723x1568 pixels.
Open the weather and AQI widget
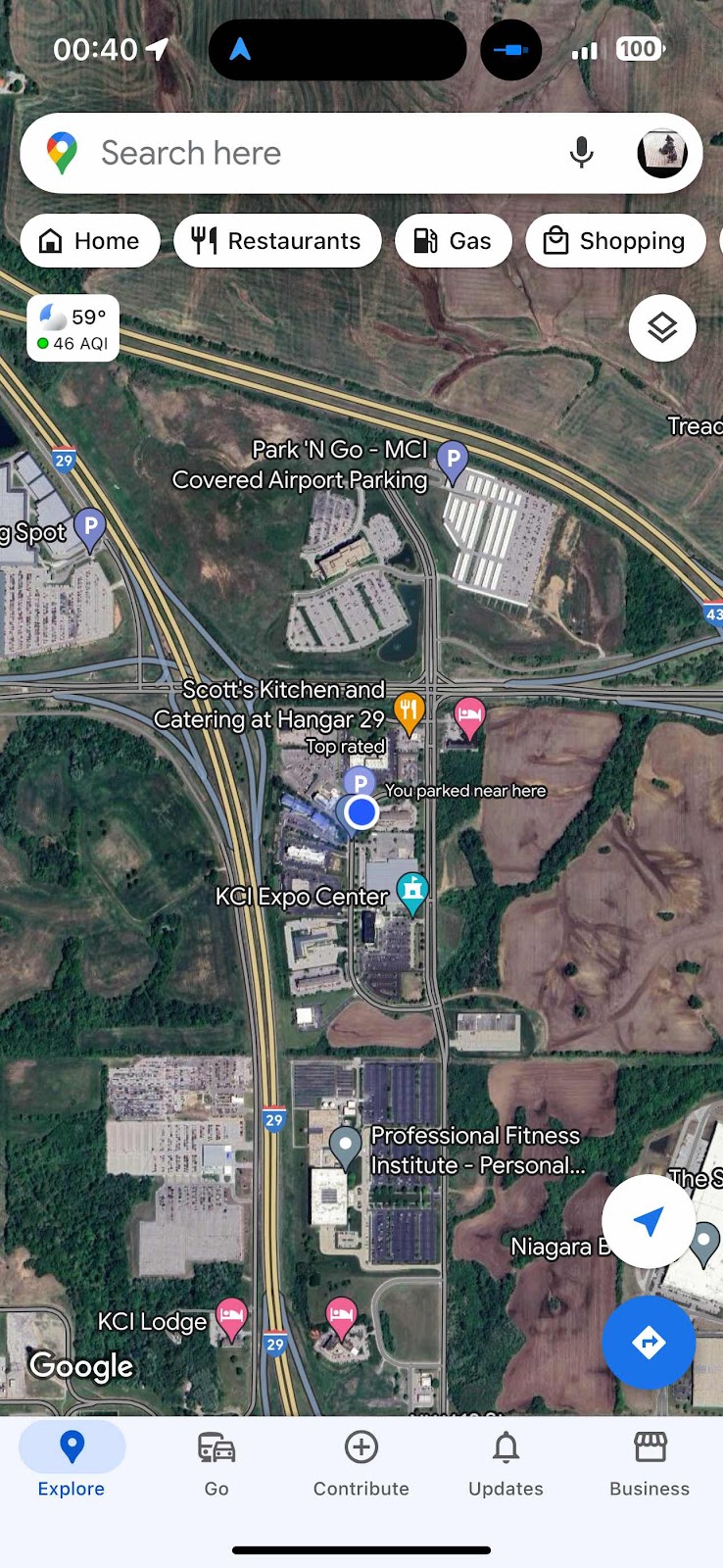(x=72, y=328)
